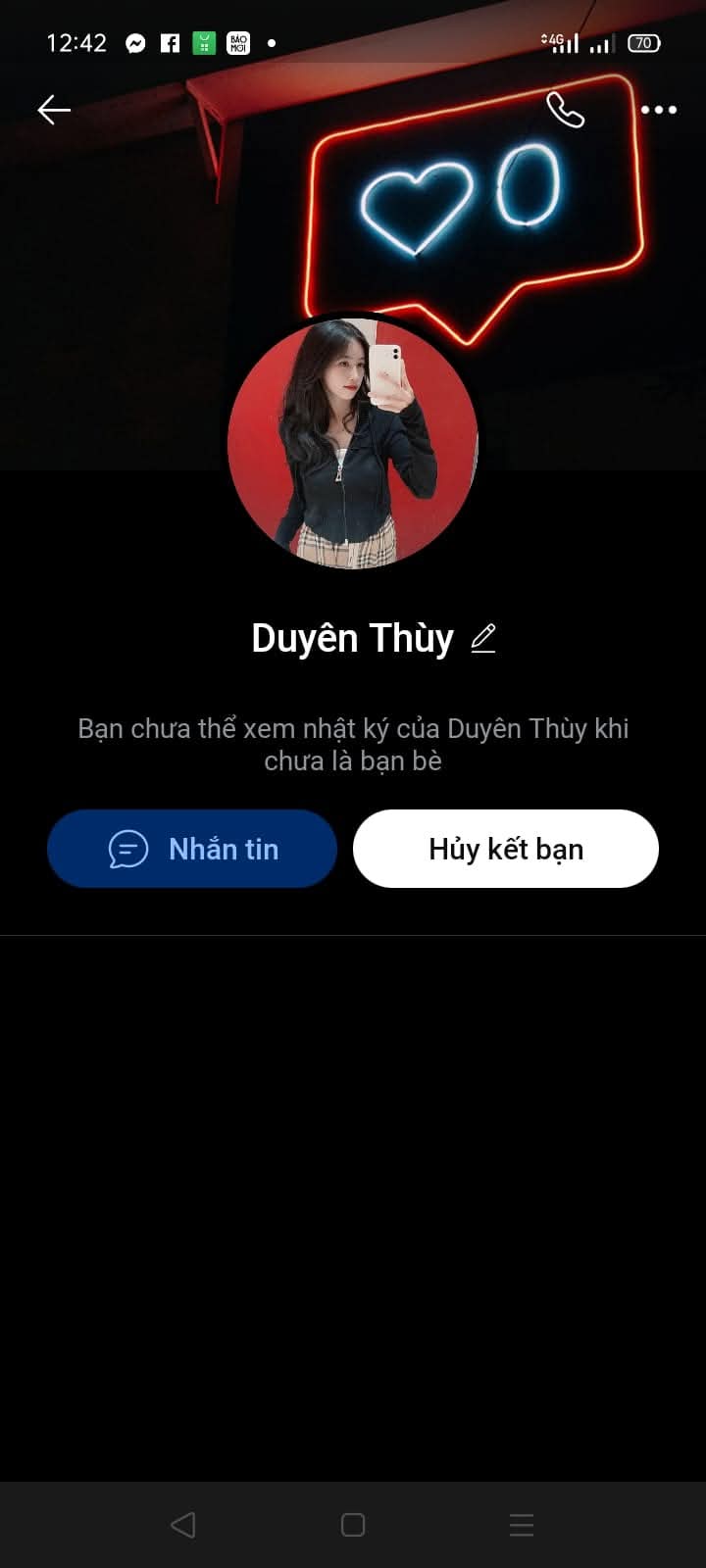Edit the nickname with the pencil icon
Image resolution: width=706 pixels, height=1568 pixels.
point(483,639)
